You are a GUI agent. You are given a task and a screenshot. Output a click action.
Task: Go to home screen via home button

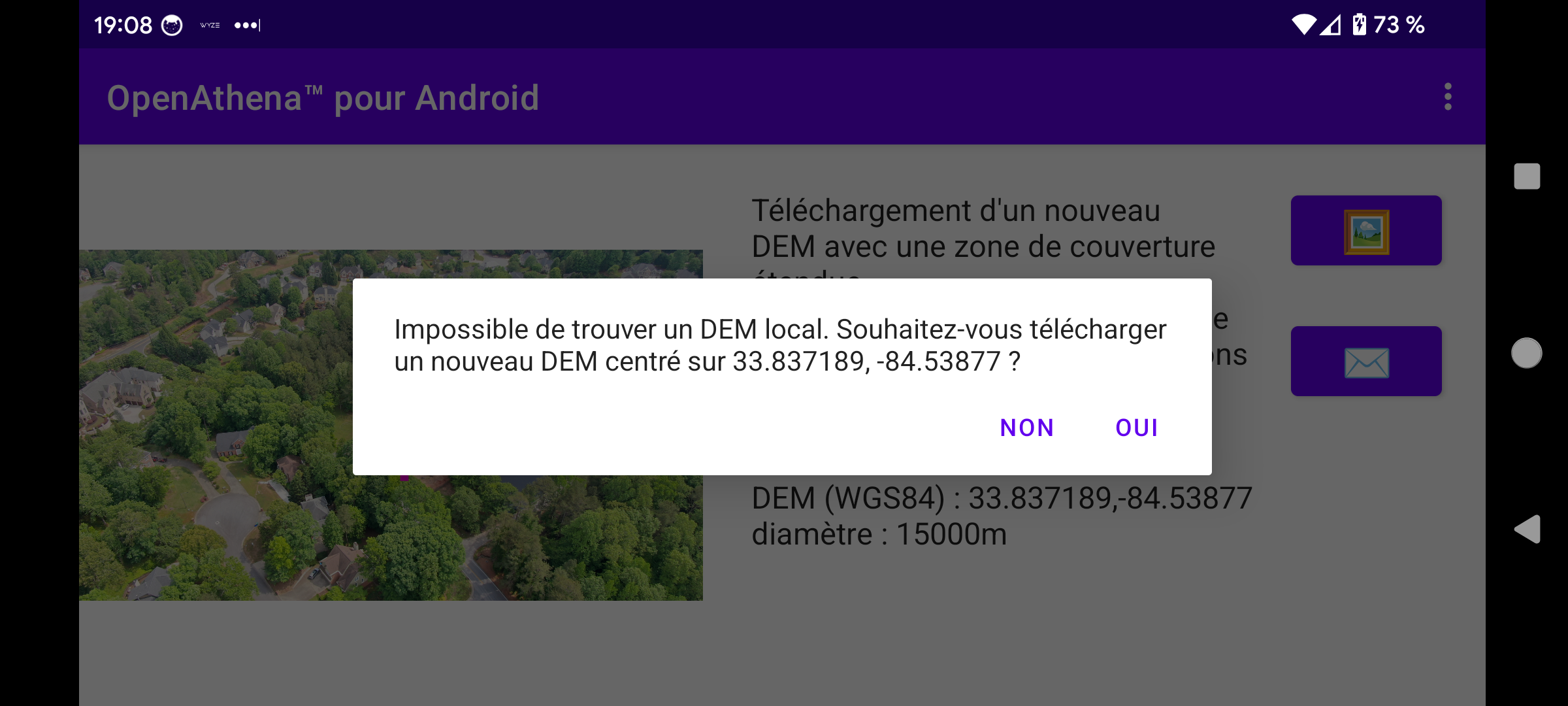click(x=1527, y=353)
